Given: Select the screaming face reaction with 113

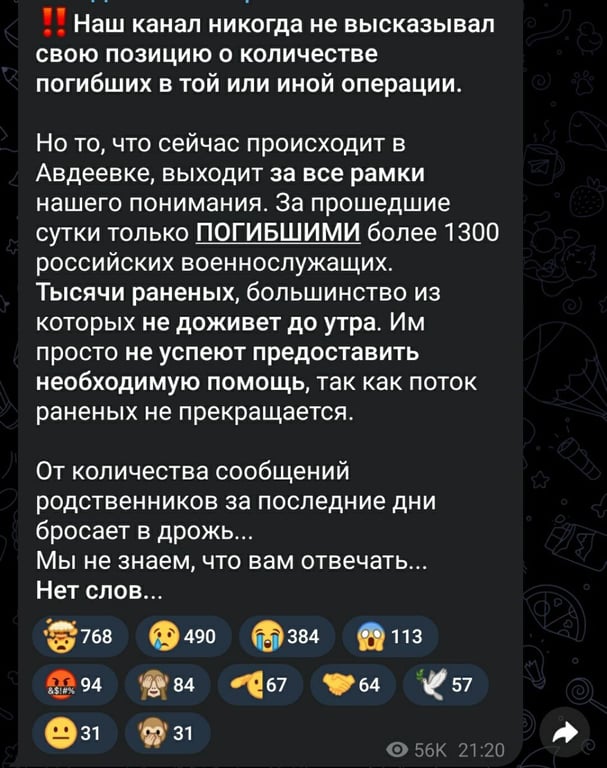Looking at the screenshot, I should [388, 637].
